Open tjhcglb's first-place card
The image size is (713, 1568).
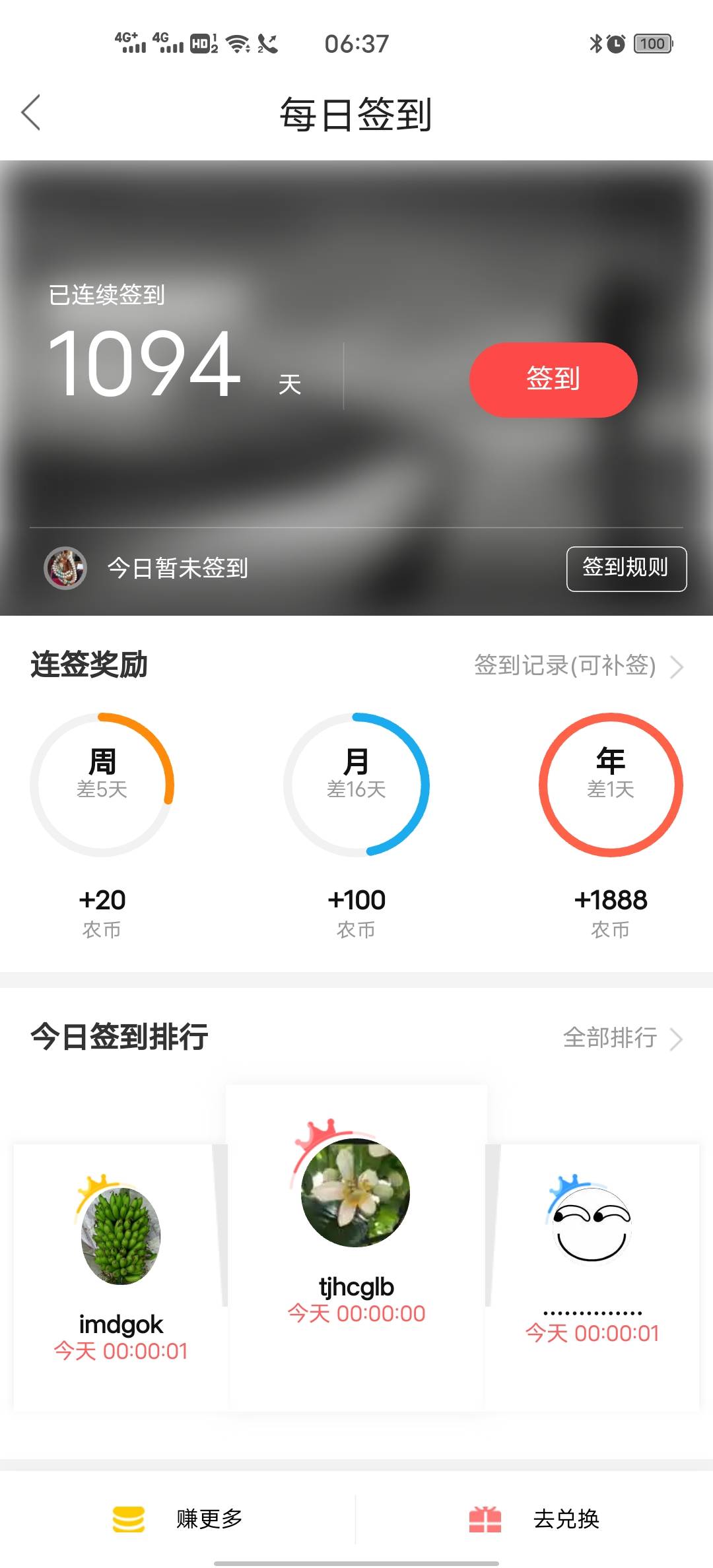[356, 1247]
